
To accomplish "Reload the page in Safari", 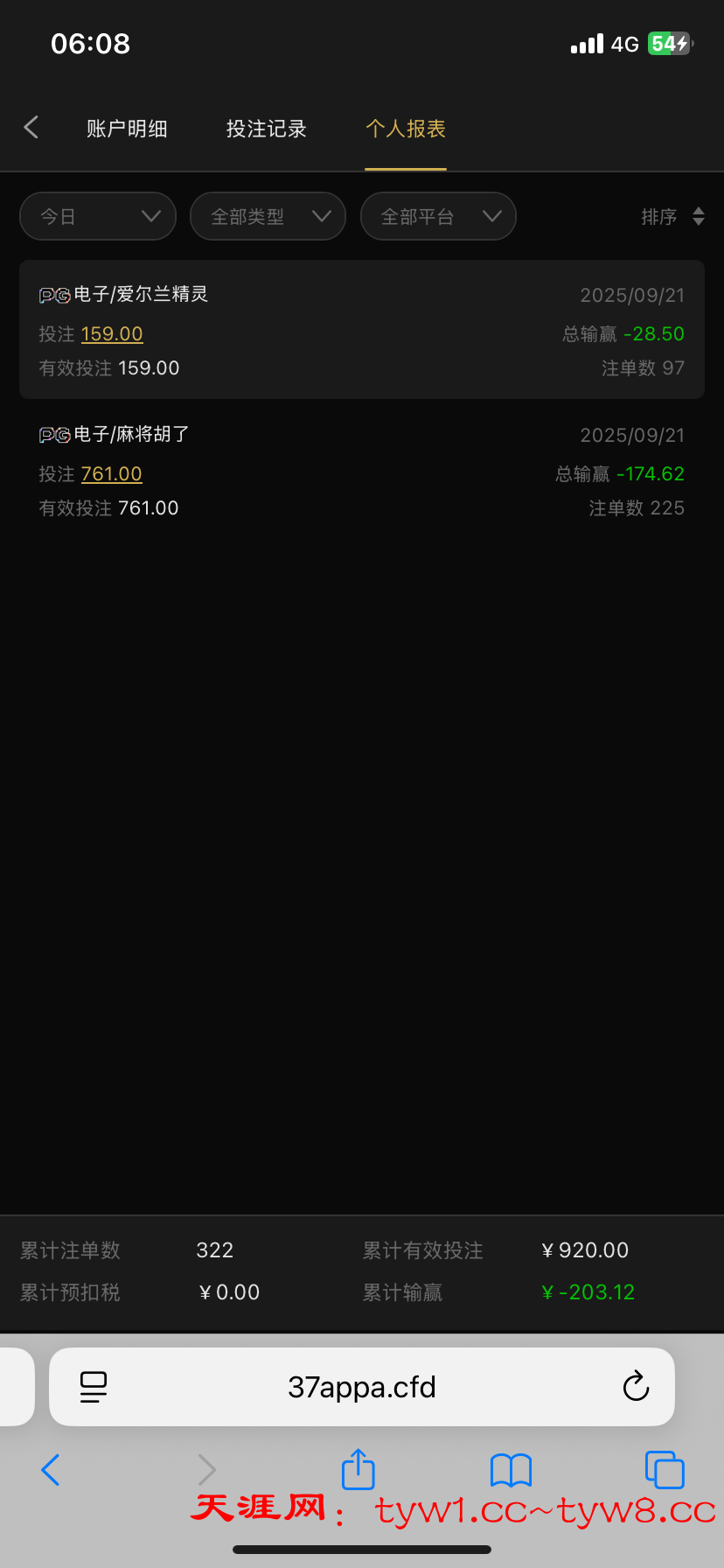I will [636, 1387].
